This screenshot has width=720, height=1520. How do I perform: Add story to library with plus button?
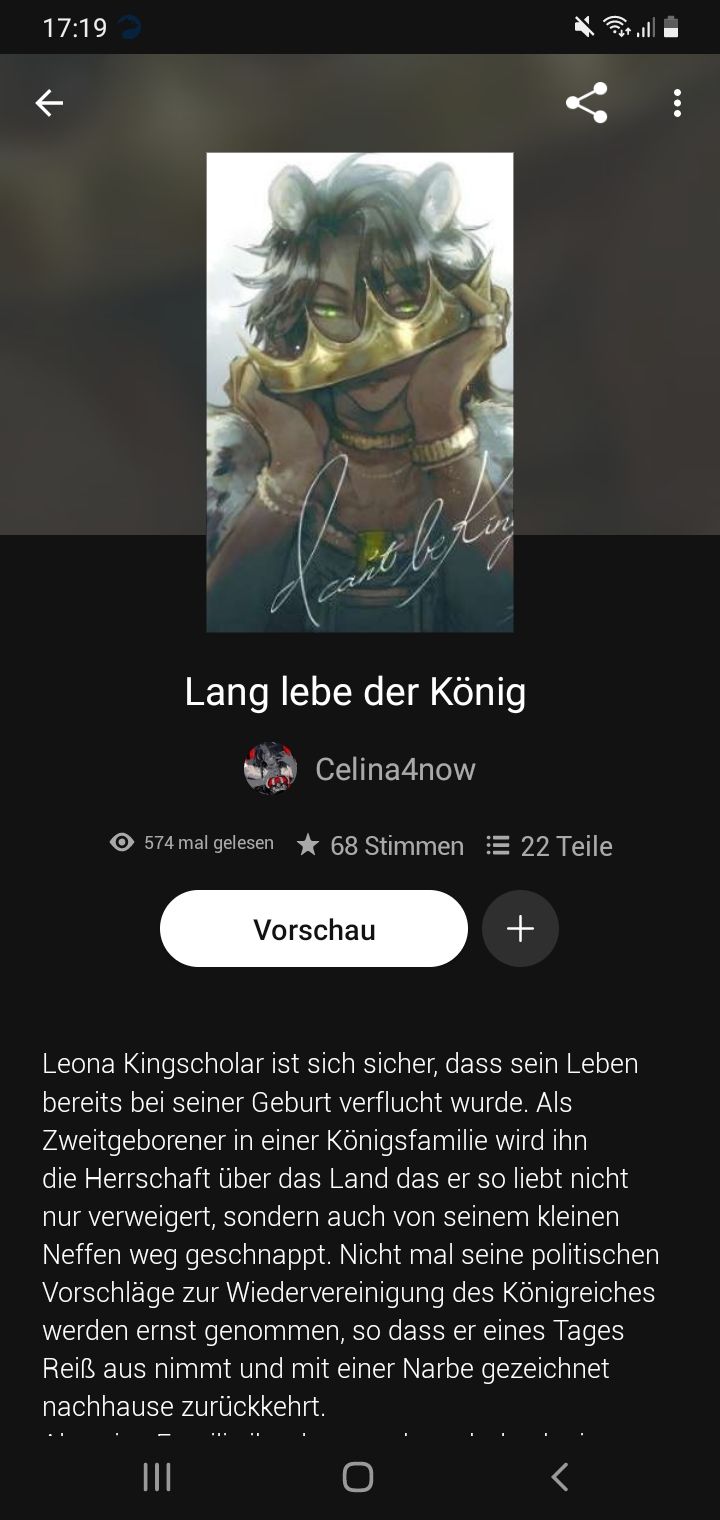tap(520, 929)
